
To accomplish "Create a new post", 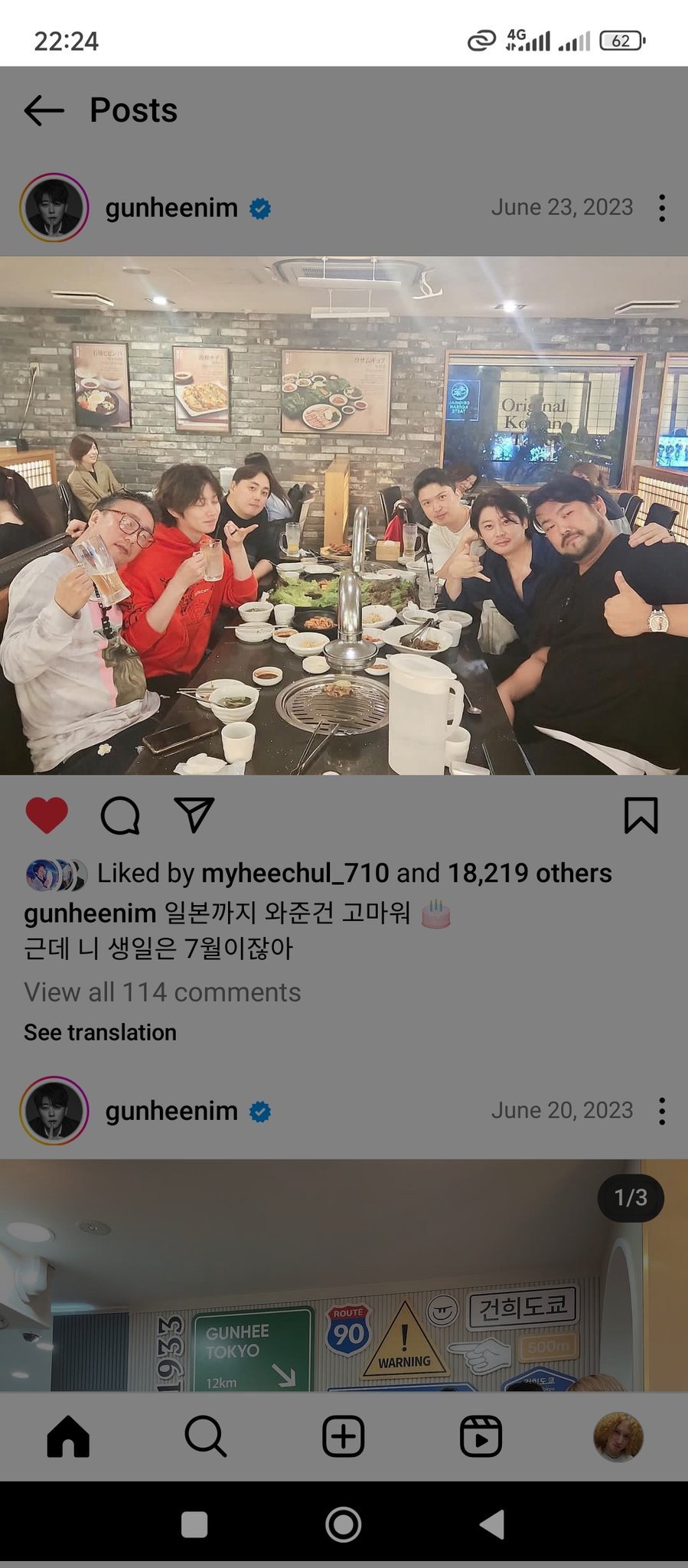I will click(343, 1436).
